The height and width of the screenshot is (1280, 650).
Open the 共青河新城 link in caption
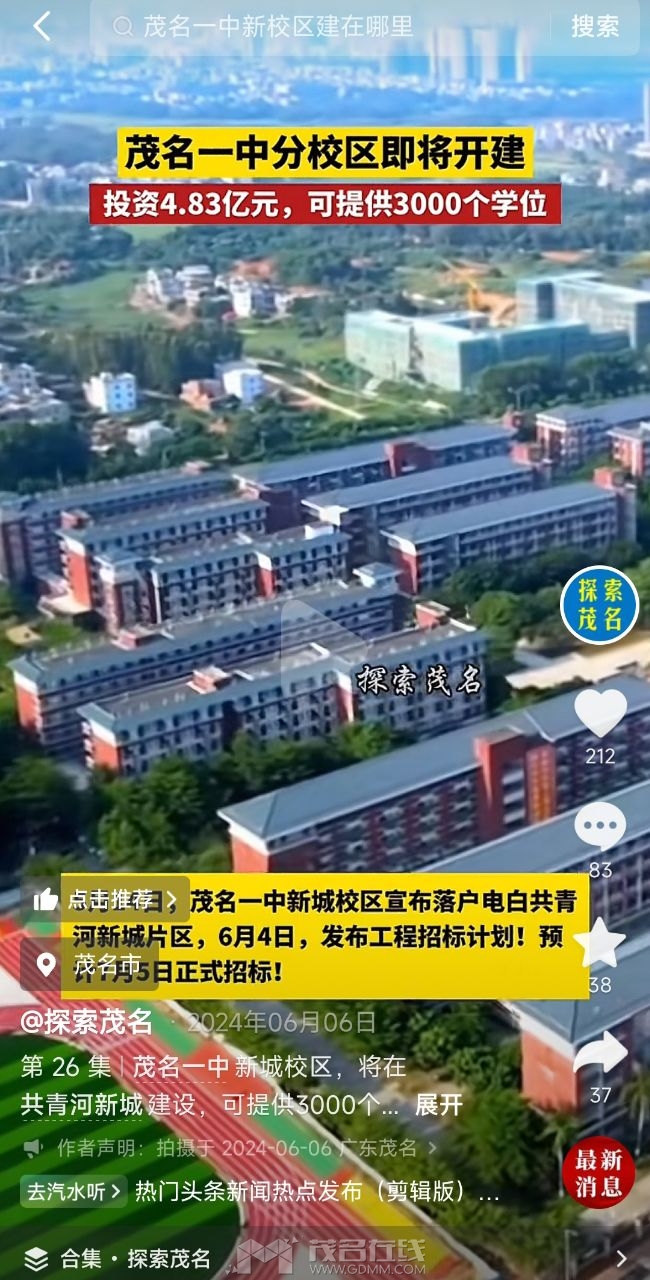(x=82, y=1105)
